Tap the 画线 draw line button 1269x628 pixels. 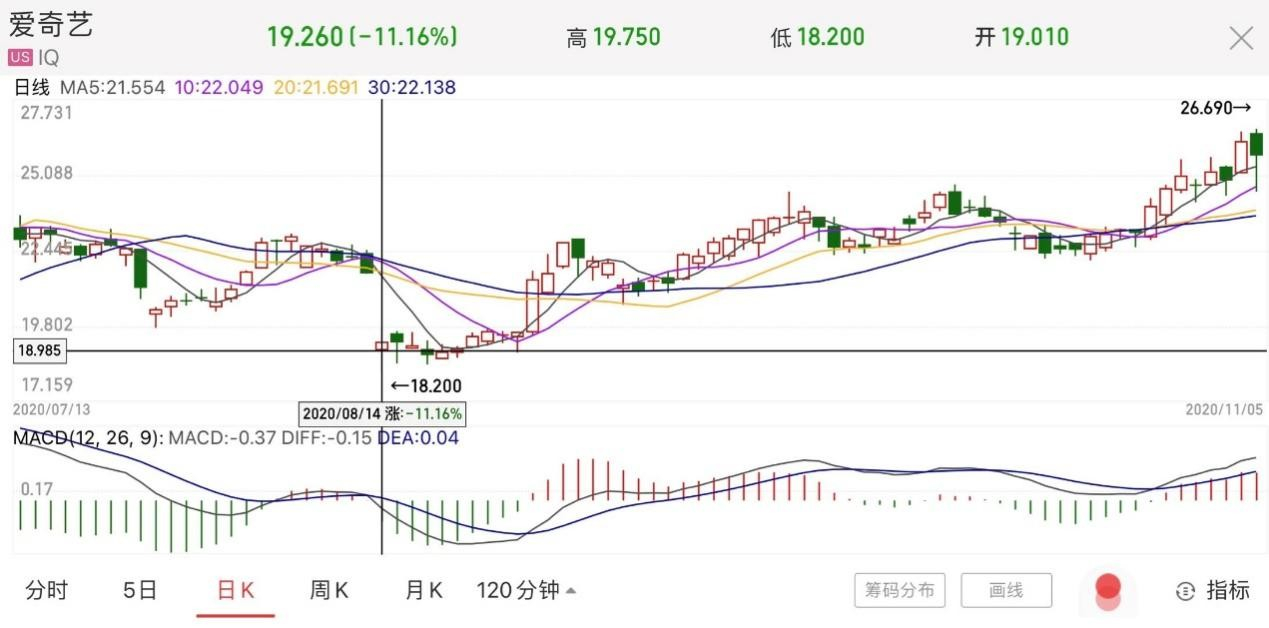tap(1005, 590)
